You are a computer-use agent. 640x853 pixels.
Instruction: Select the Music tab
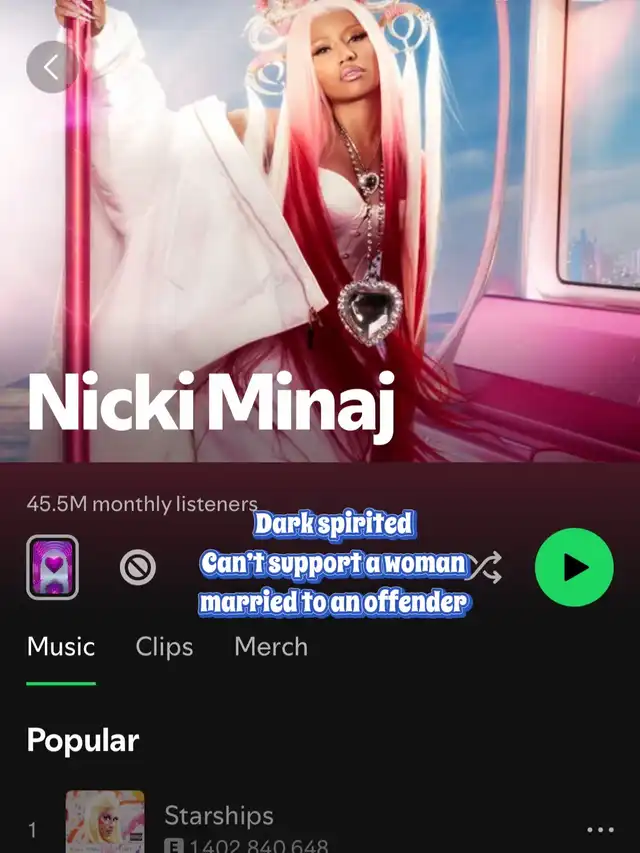coord(61,647)
